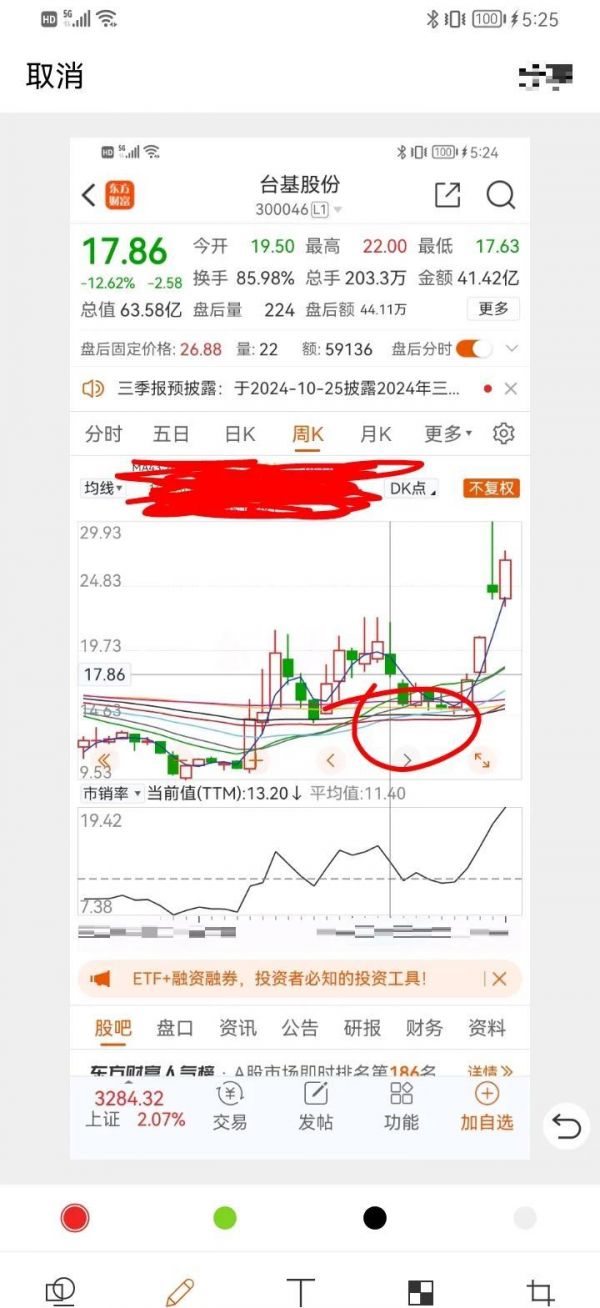
Task: Select the black brush color
Action: [375, 1217]
